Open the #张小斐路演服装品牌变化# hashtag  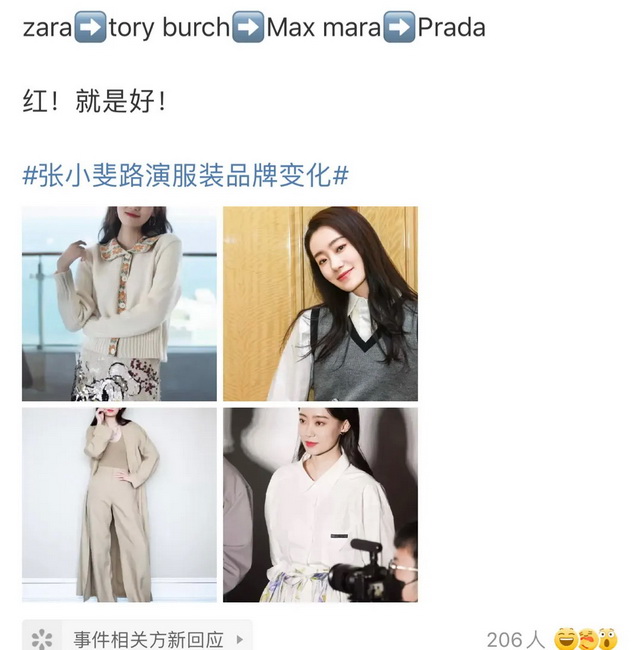[x=185, y=175]
